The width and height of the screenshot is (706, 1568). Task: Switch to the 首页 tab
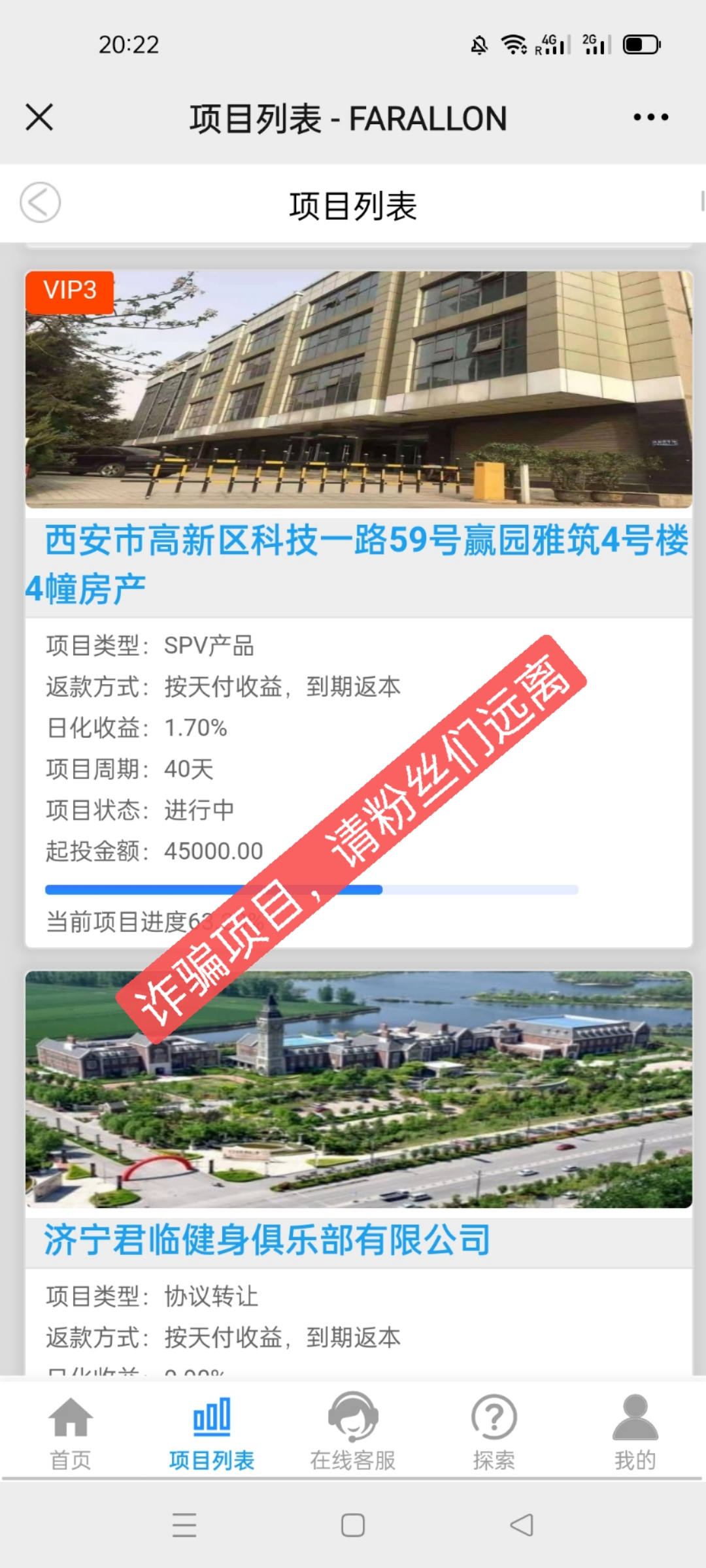pyautogui.click(x=71, y=1432)
